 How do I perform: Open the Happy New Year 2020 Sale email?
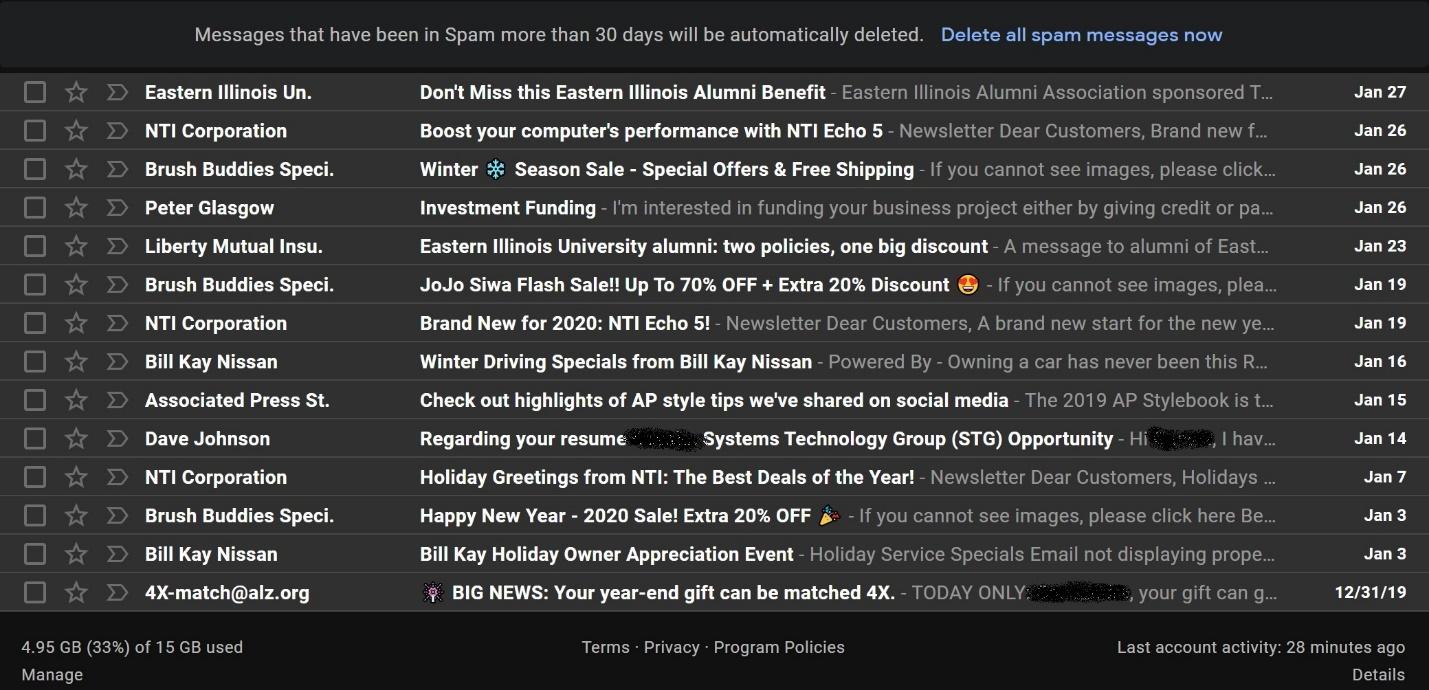tap(615, 516)
